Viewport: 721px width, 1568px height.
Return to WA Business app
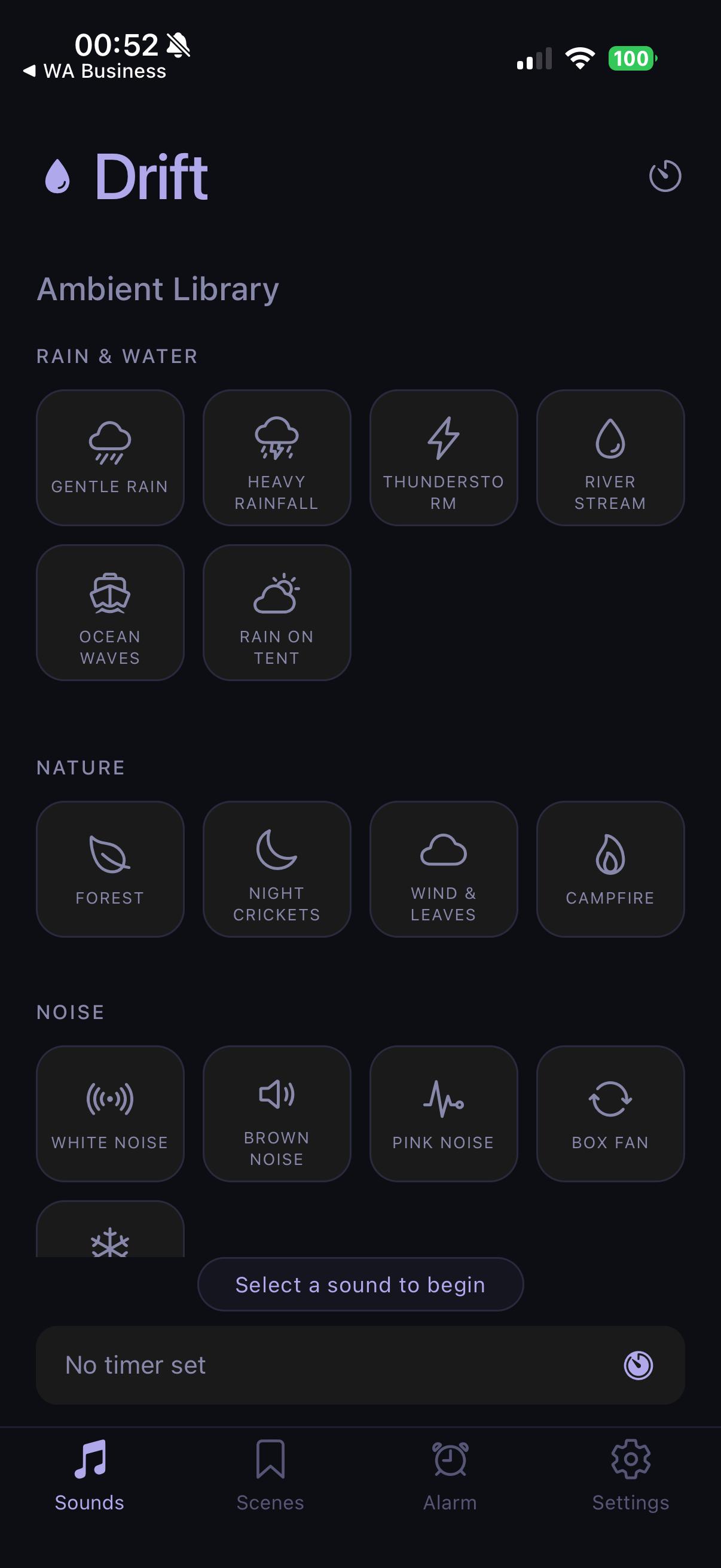pos(94,71)
